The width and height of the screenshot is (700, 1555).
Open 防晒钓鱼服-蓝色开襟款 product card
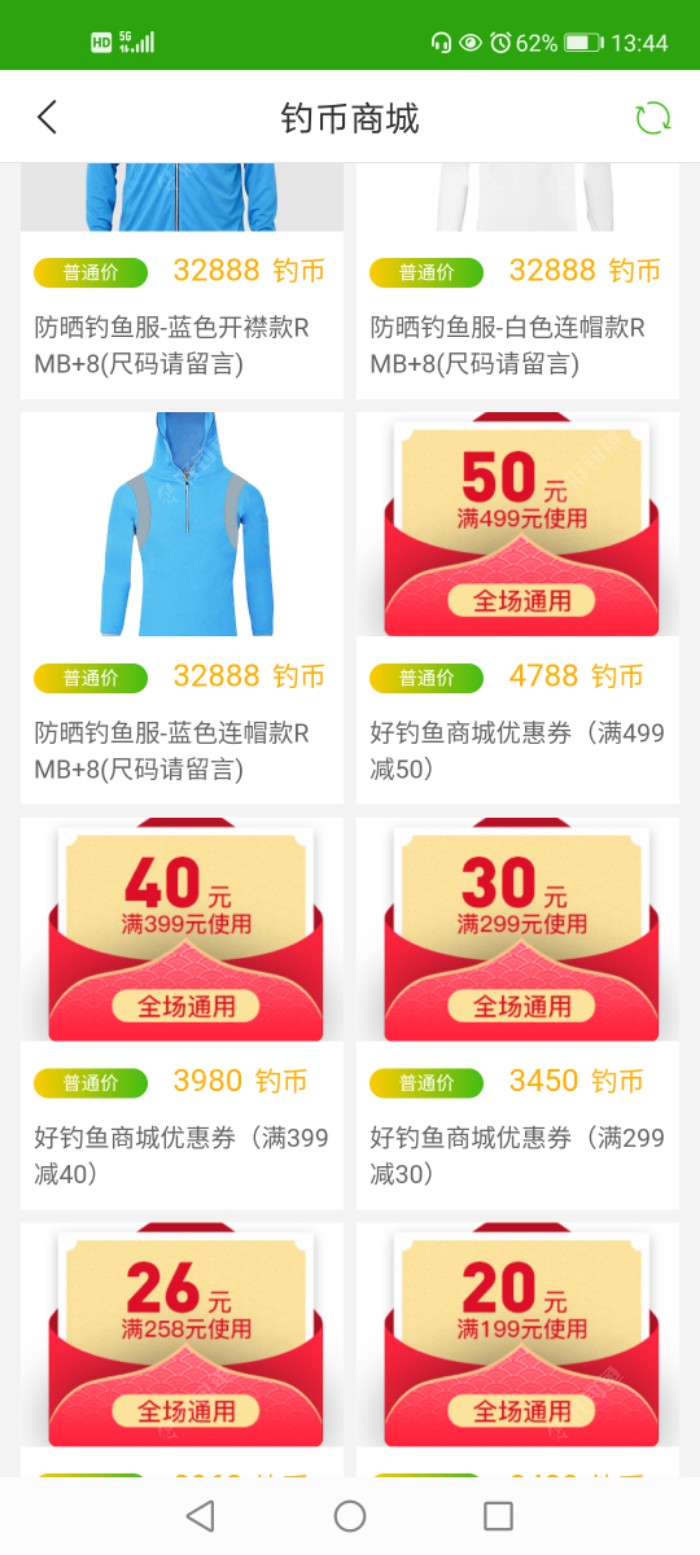point(181,300)
